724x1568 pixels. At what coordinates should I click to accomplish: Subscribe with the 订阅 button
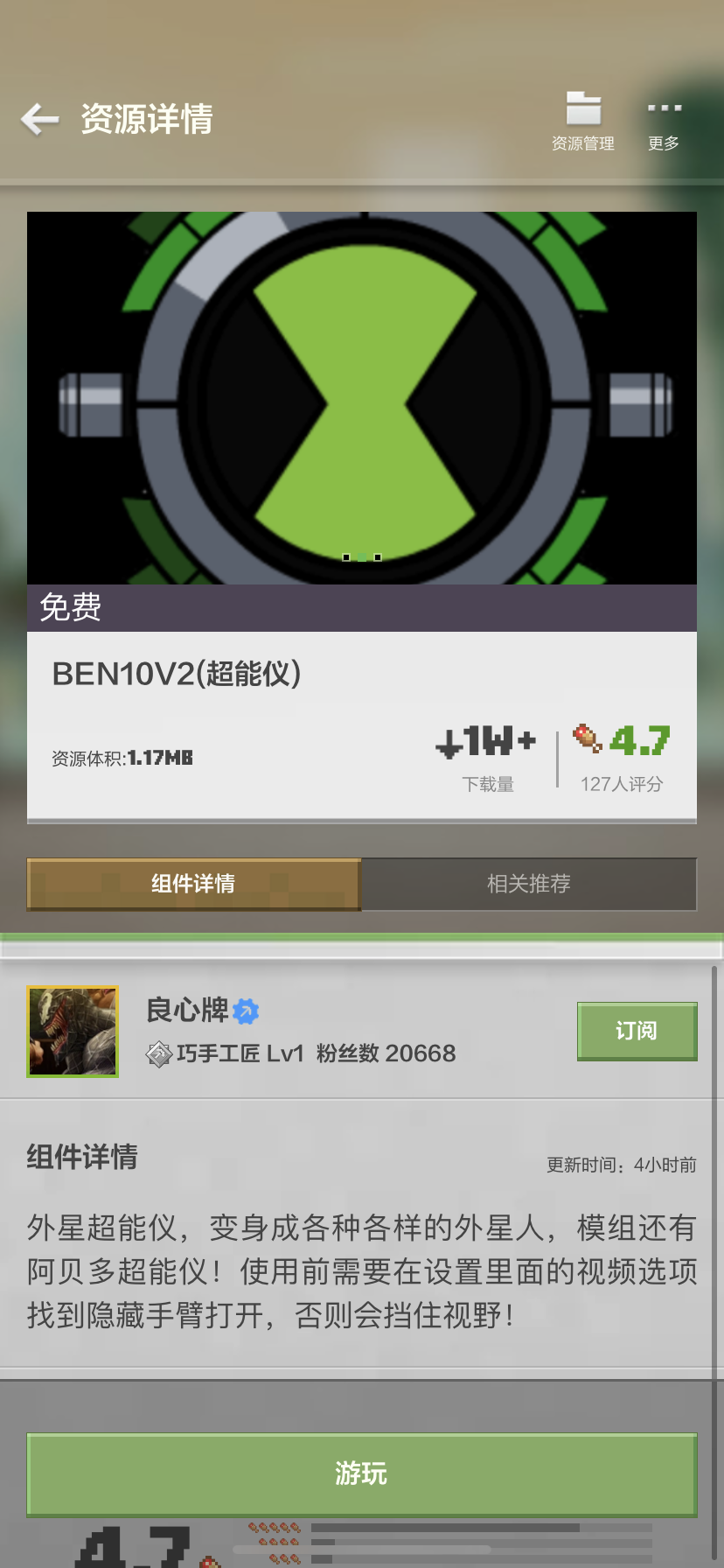click(x=637, y=1031)
